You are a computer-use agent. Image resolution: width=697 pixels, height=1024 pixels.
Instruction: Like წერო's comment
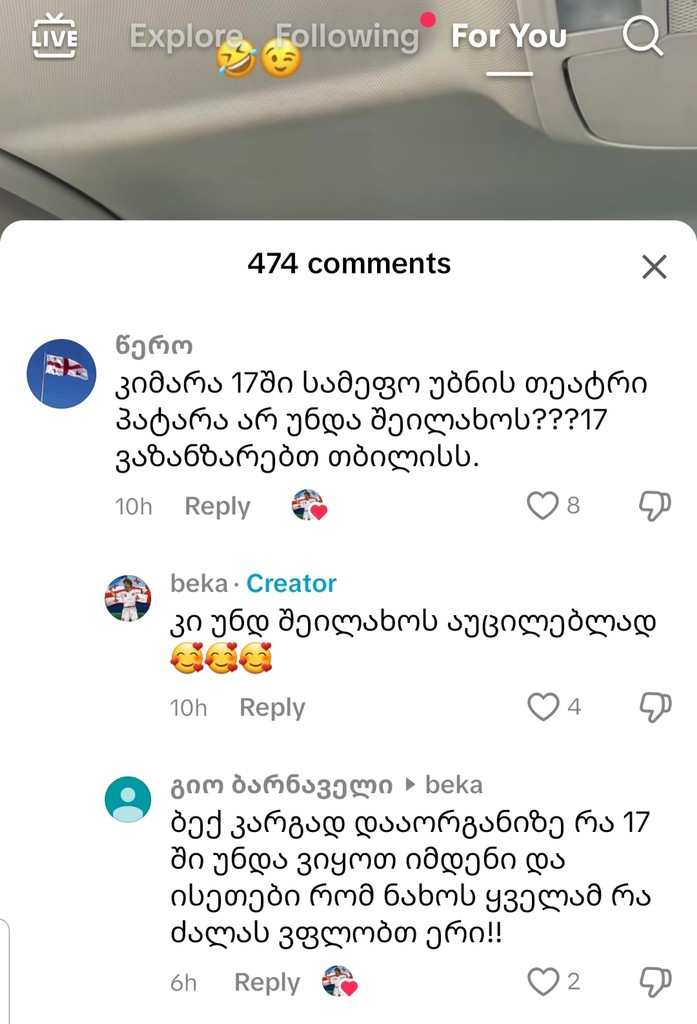[x=543, y=506]
